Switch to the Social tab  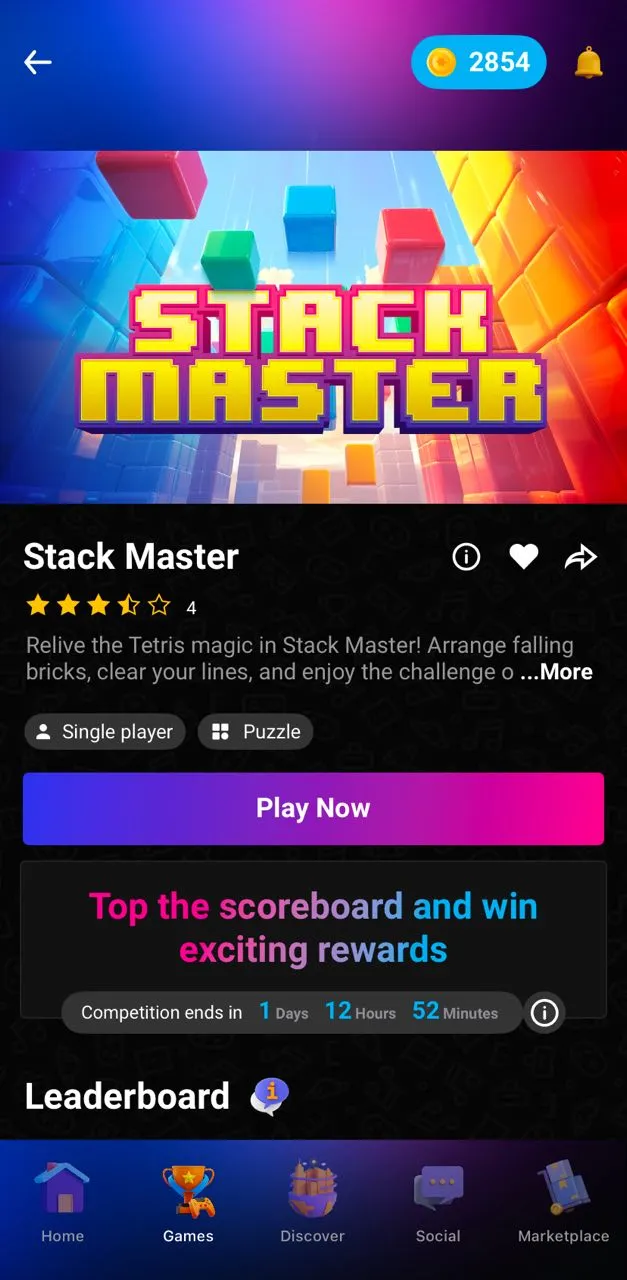coord(438,1203)
